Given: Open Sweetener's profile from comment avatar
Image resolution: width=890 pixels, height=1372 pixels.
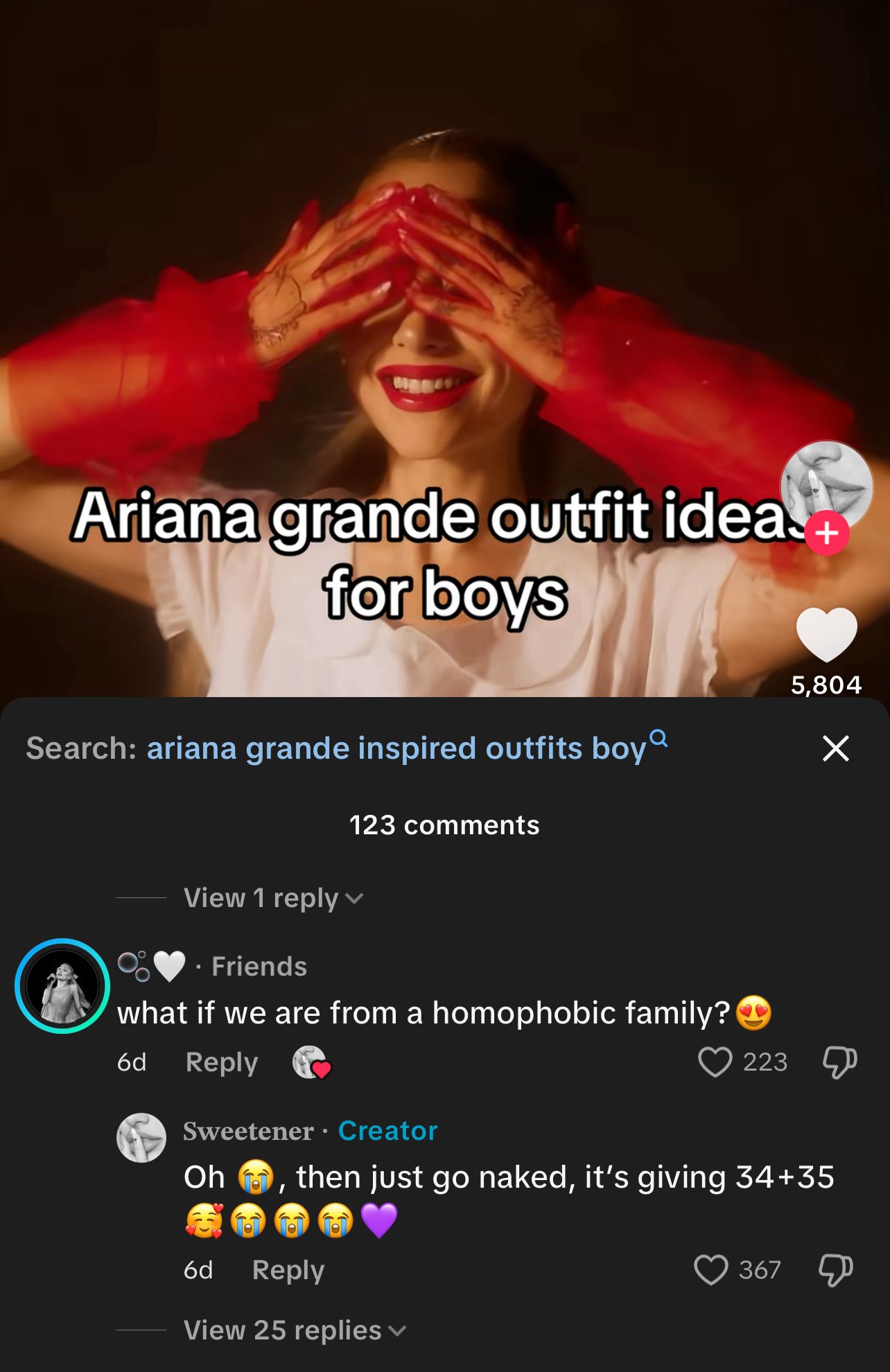Looking at the screenshot, I should 141,1138.
